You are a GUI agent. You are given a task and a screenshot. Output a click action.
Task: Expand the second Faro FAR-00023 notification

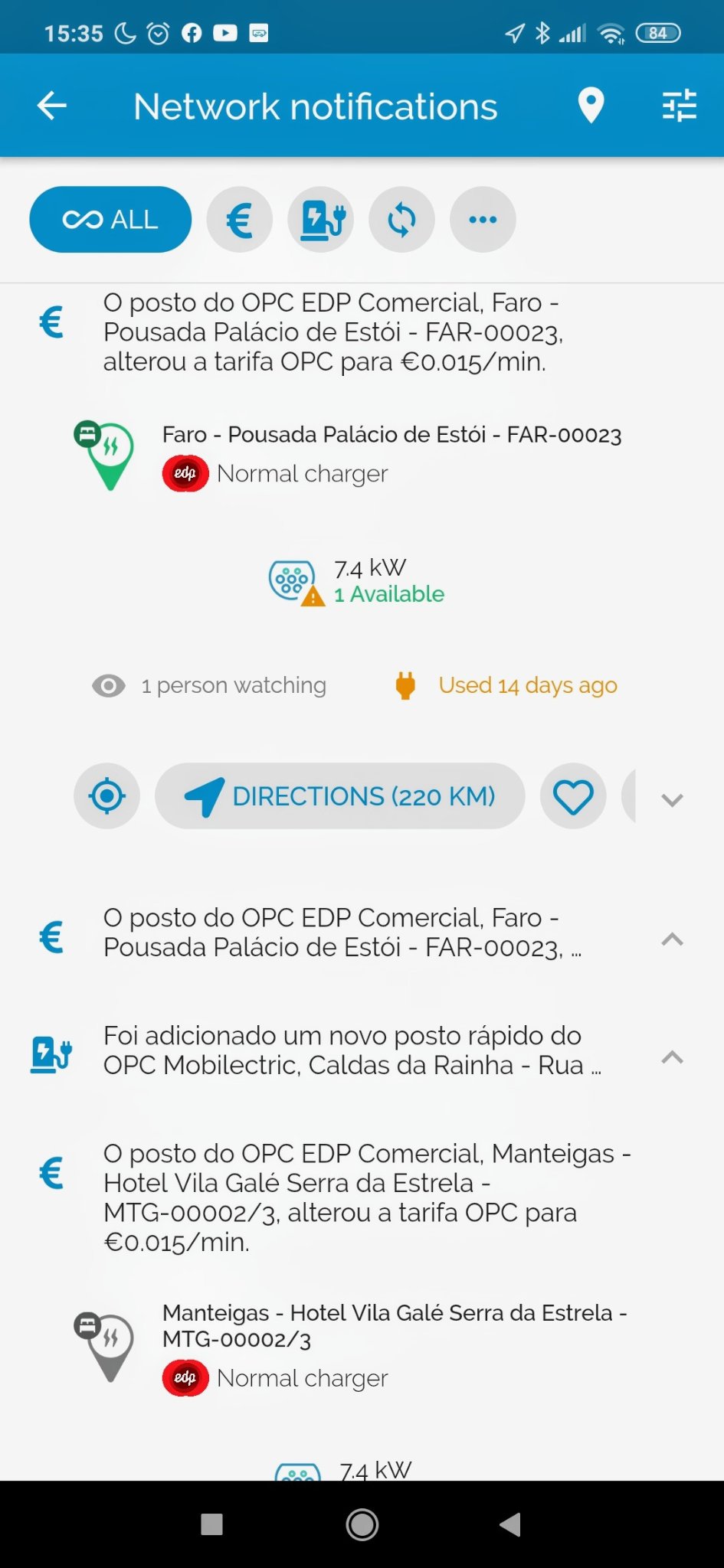tap(672, 939)
